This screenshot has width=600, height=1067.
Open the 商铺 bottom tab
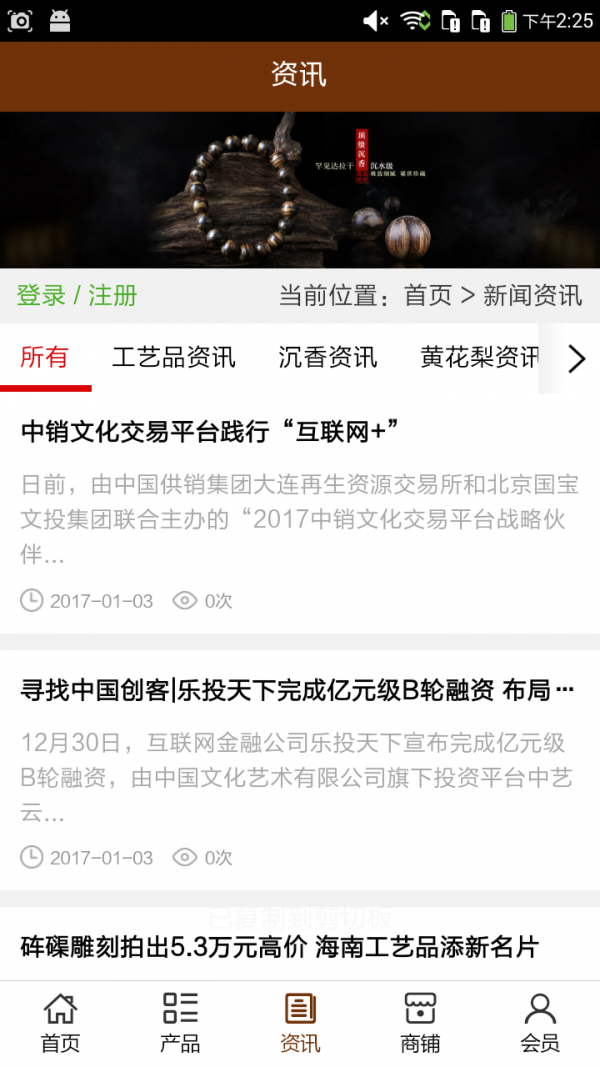[420, 1023]
